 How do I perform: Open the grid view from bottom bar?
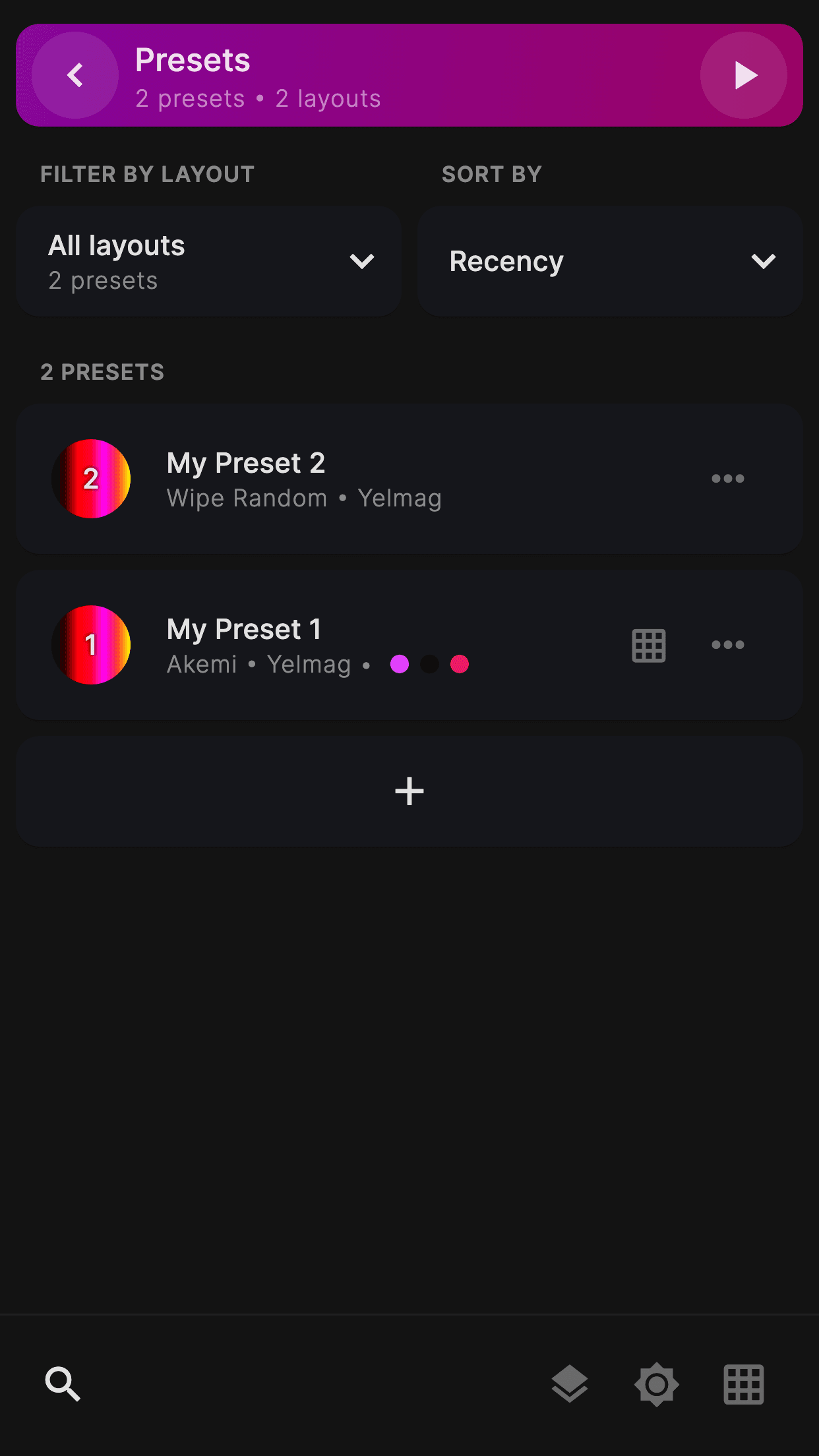tap(743, 1385)
